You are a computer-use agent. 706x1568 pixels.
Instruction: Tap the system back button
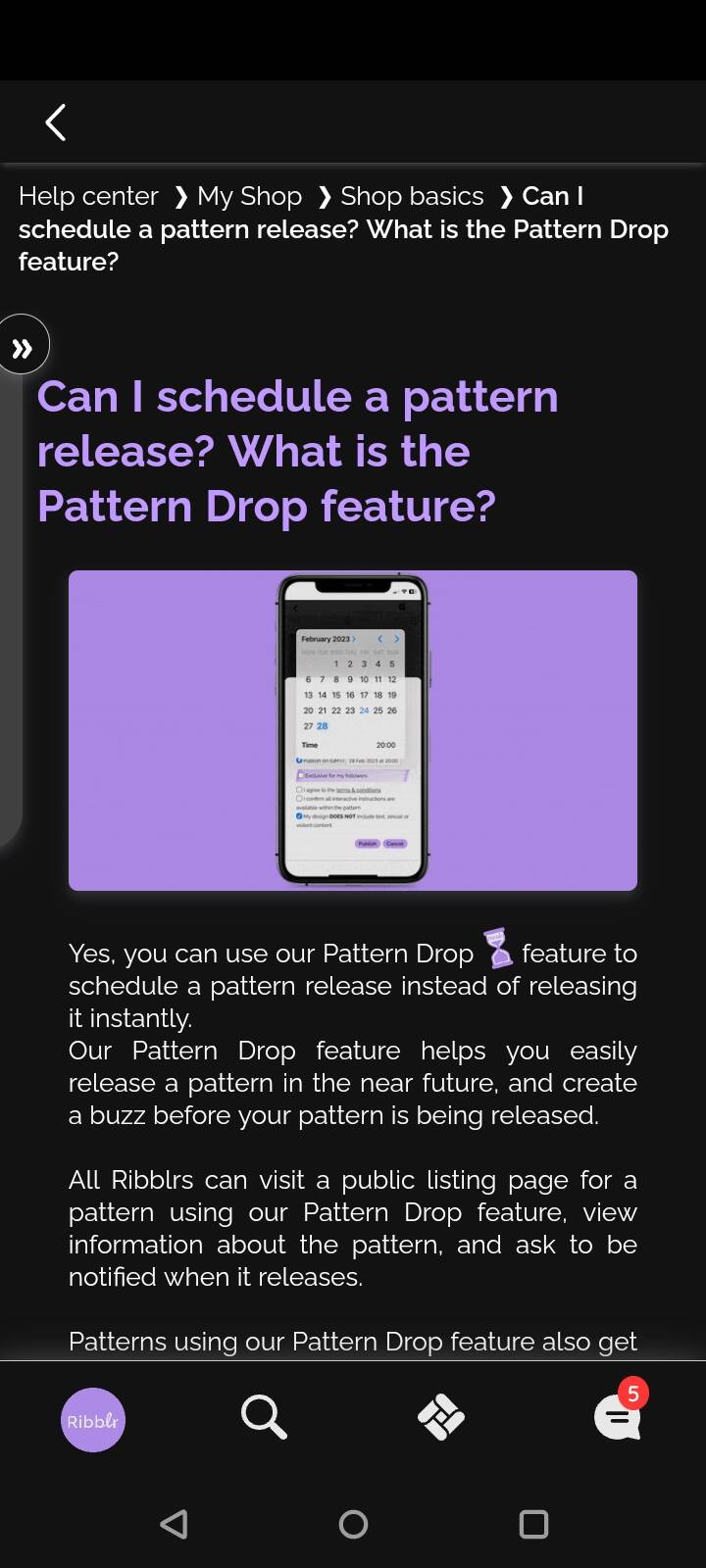pyautogui.click(x=174, y=1524)
